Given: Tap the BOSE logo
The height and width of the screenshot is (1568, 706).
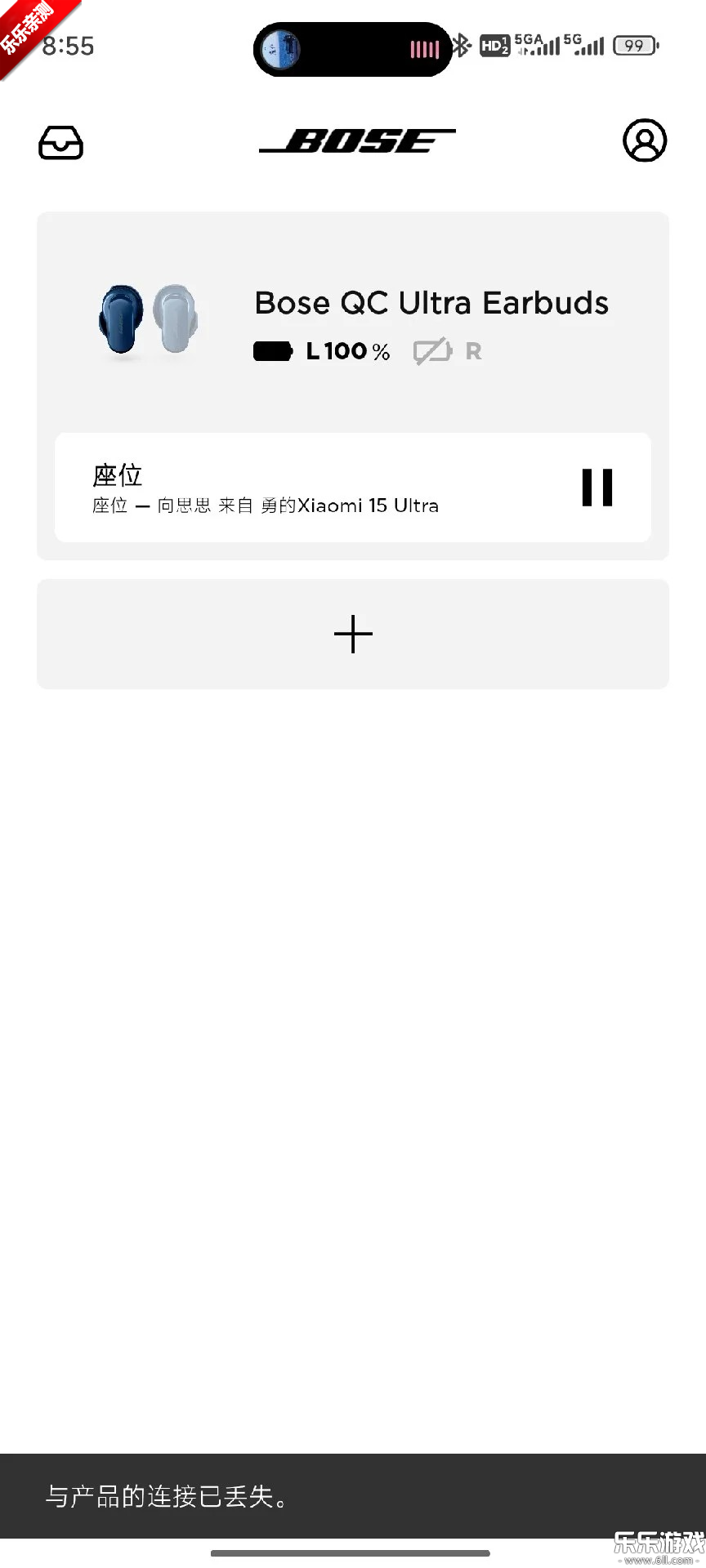Looking at the screenshot, I should [357, 140].
